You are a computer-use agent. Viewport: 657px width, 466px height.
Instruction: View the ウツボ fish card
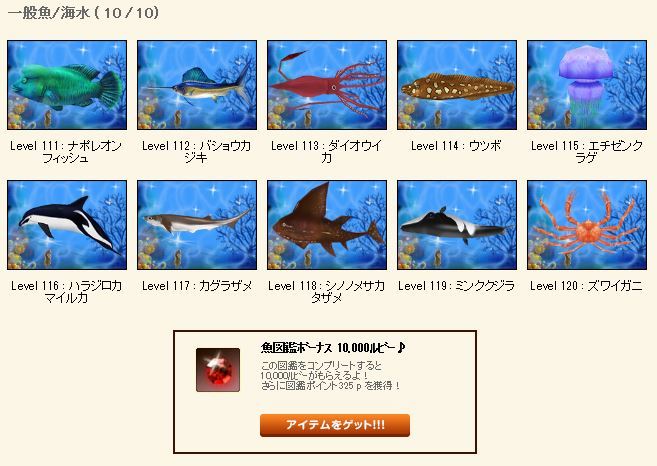[457, 85]
